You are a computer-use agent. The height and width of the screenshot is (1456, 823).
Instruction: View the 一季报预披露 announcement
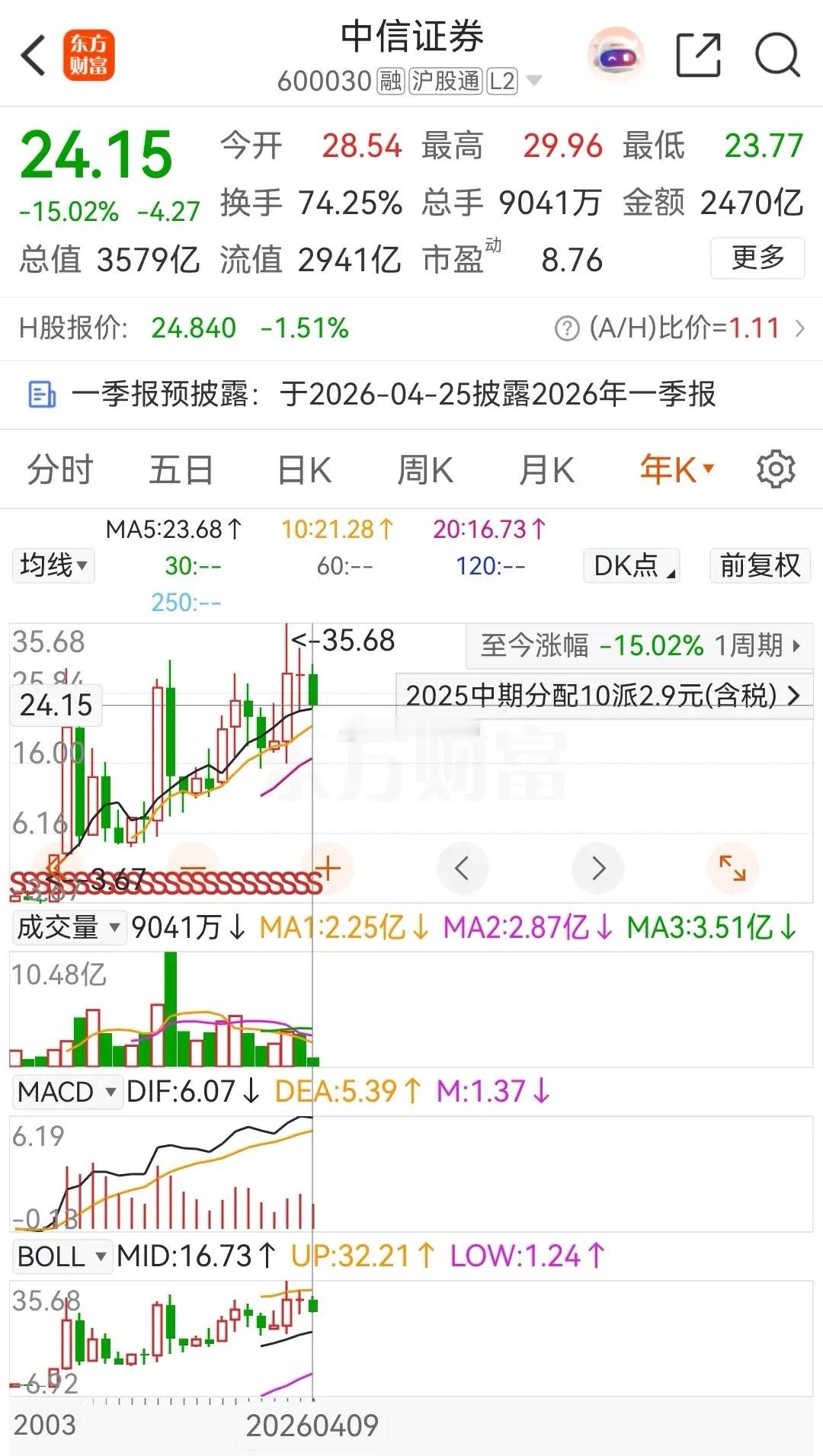point(373,395)
